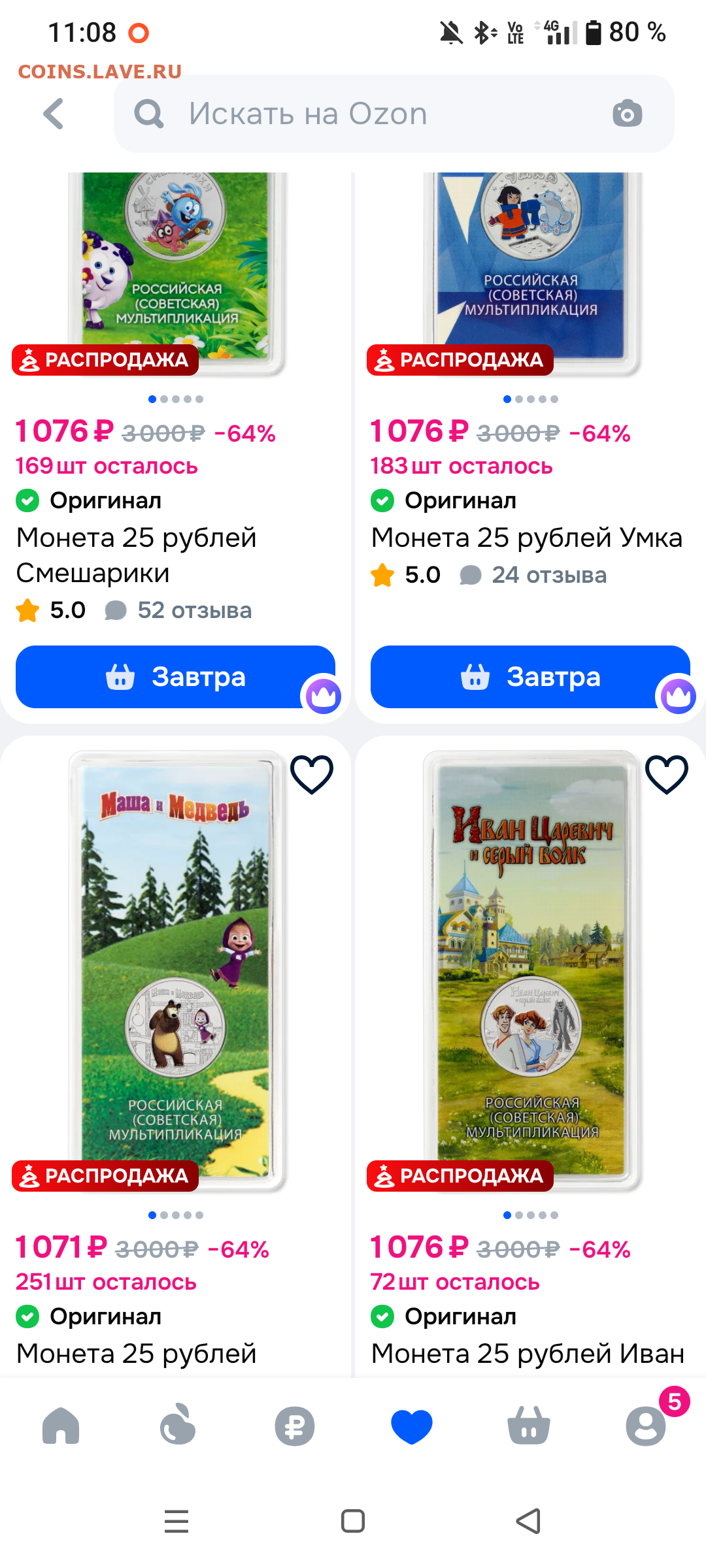Open the shopping cart tab
Image resolution: width=706 pixels, height=1568 pixels.
528,1426
